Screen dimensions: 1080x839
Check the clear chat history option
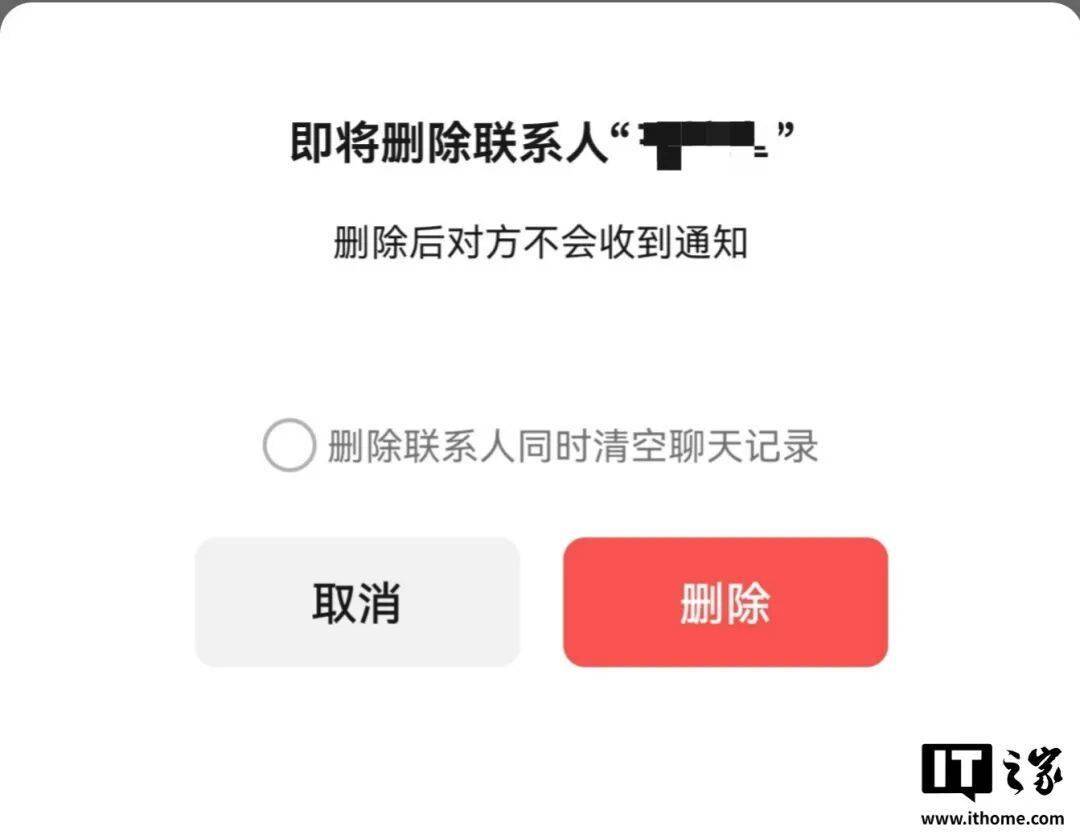coord(289,446)
